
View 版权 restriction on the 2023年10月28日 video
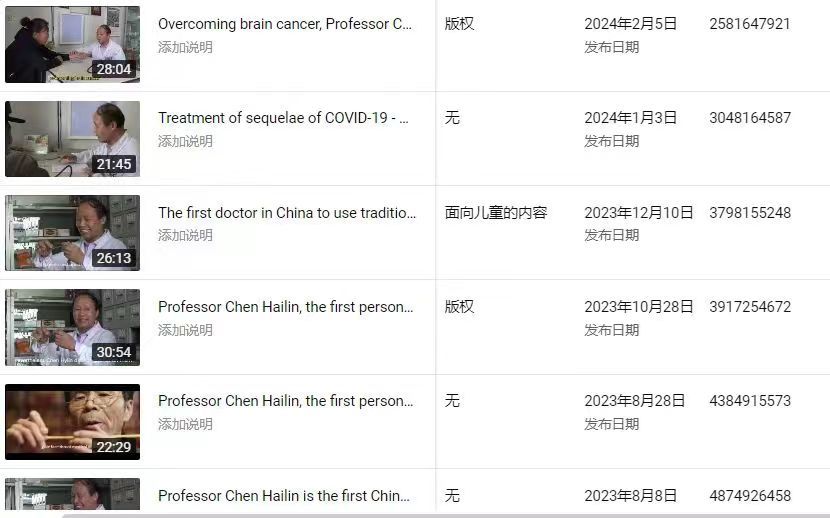tap(459, 306)
